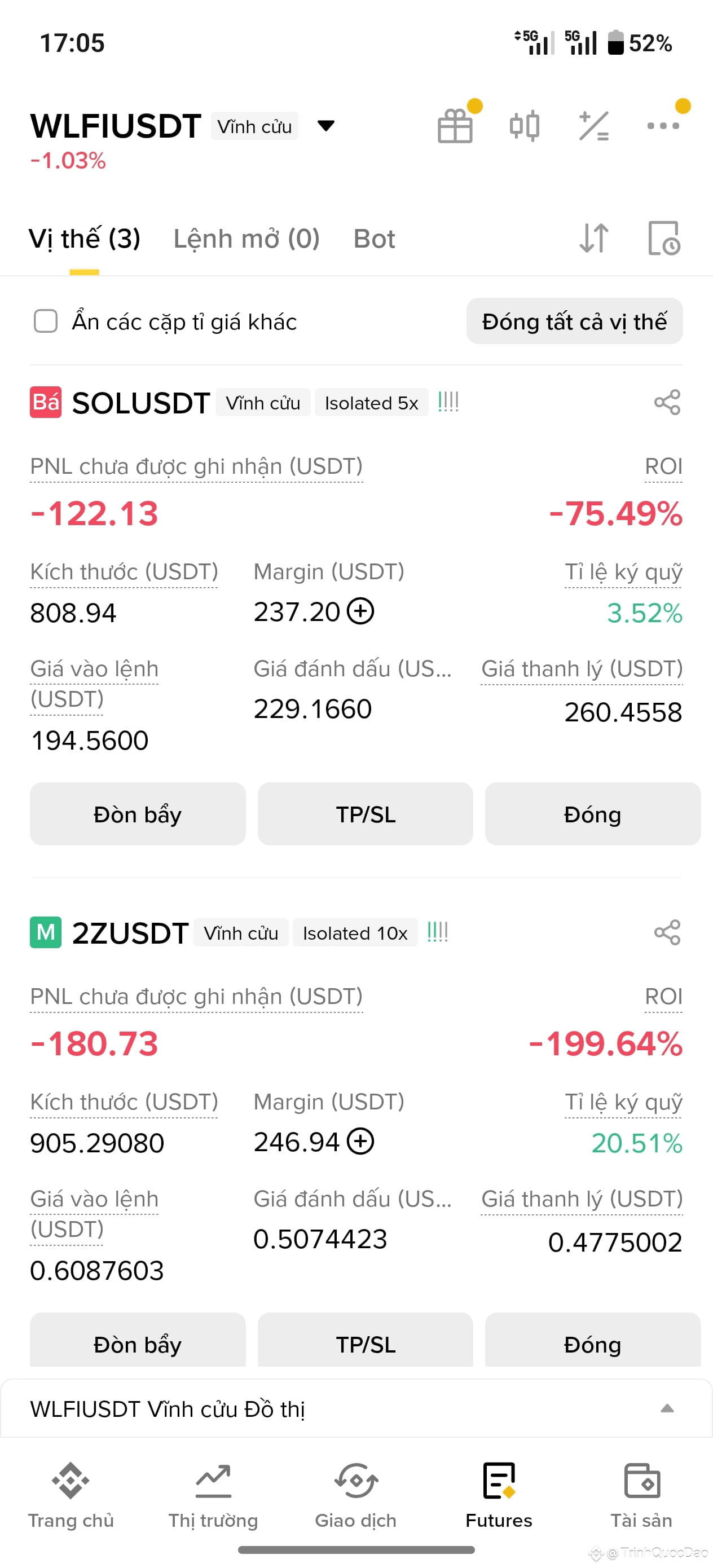
Task: Open the order history icon
Action: pos(664,238)
